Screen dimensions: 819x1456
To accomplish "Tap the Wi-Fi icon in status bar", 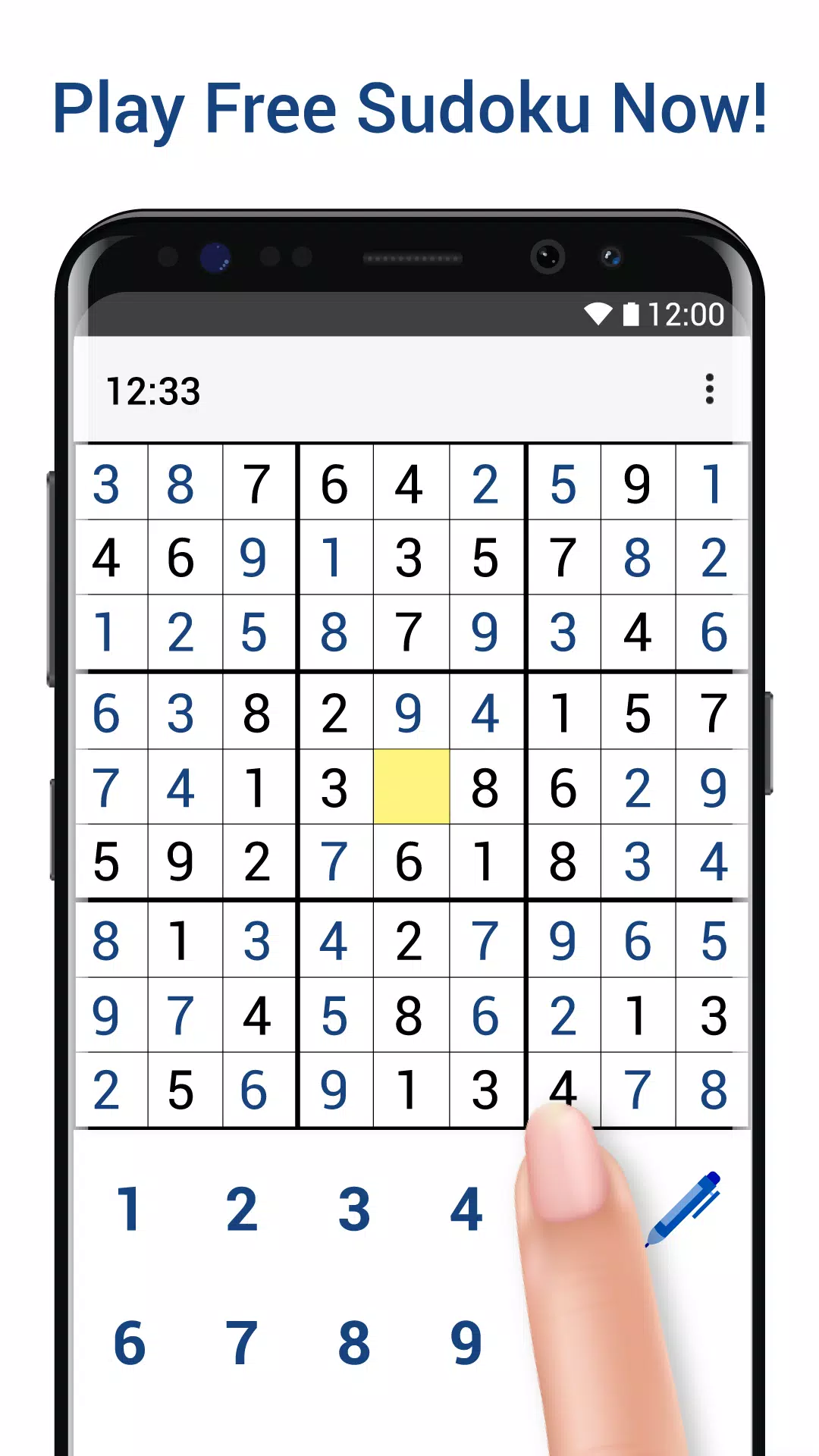I will point(599,312).
